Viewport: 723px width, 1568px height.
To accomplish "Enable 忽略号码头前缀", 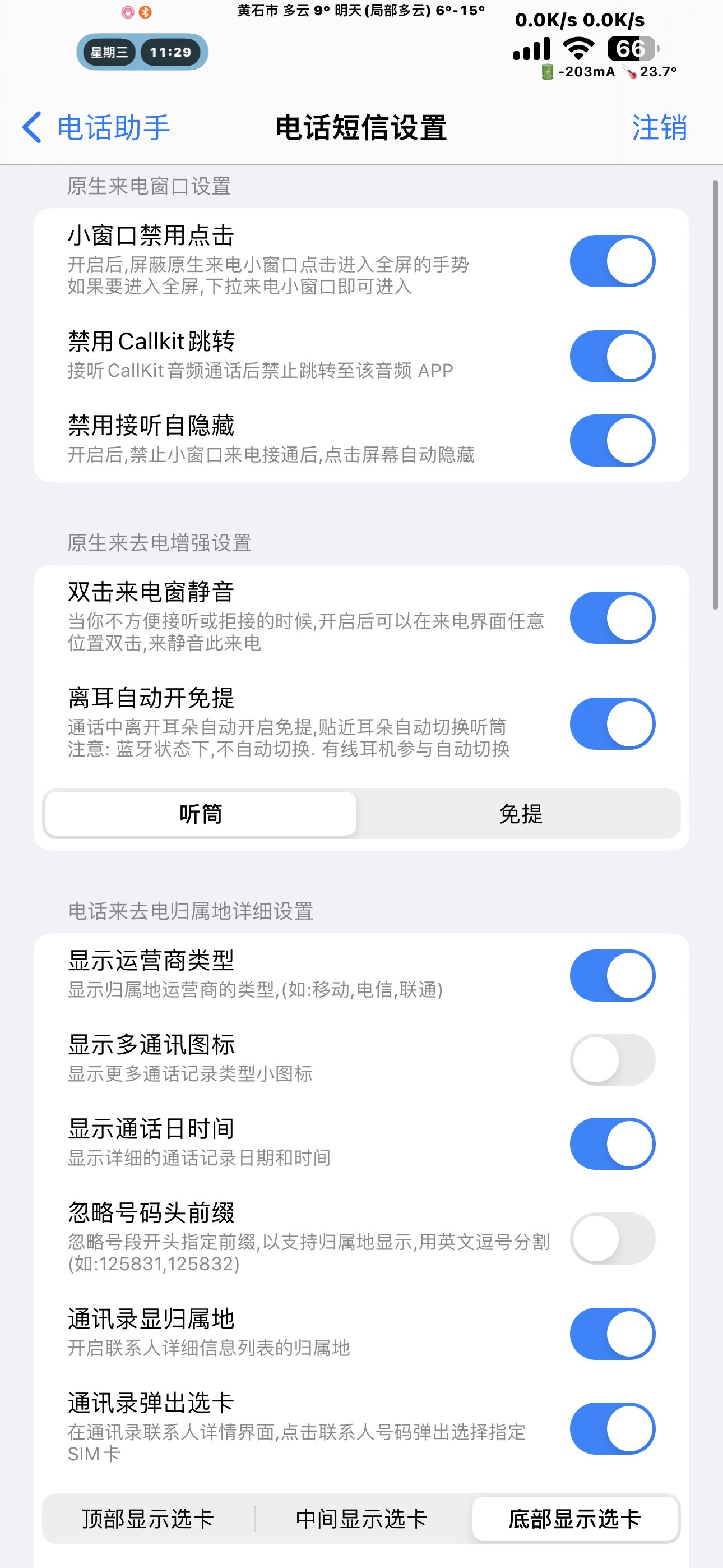I will pos(612,1239).
